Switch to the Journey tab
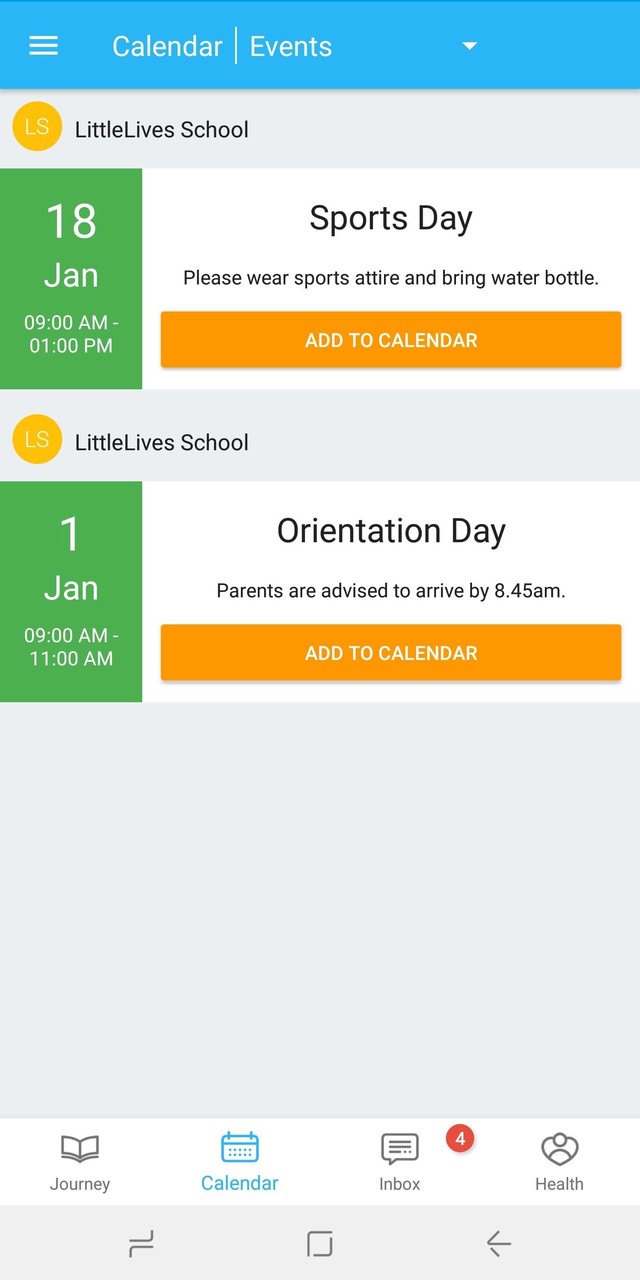 [x=80, y=1162]
